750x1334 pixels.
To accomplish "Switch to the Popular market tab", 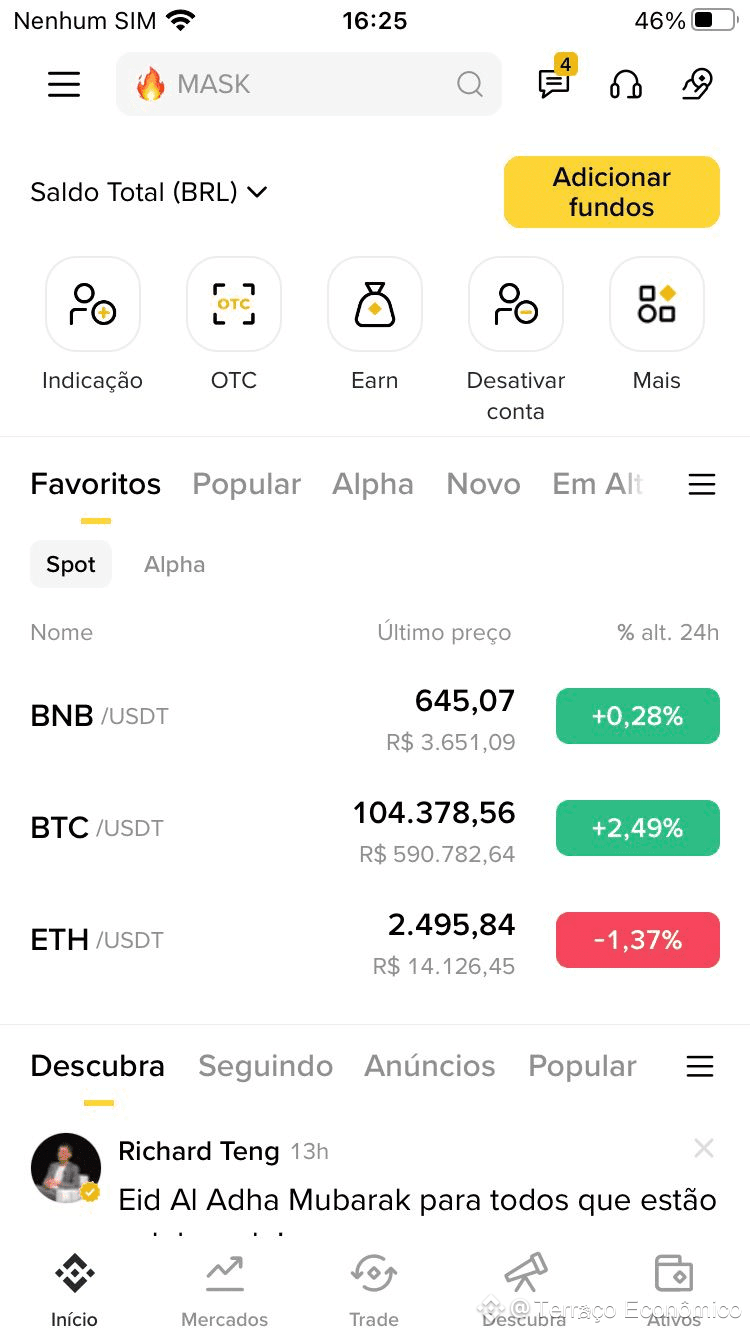I will (x=246, y=484).
